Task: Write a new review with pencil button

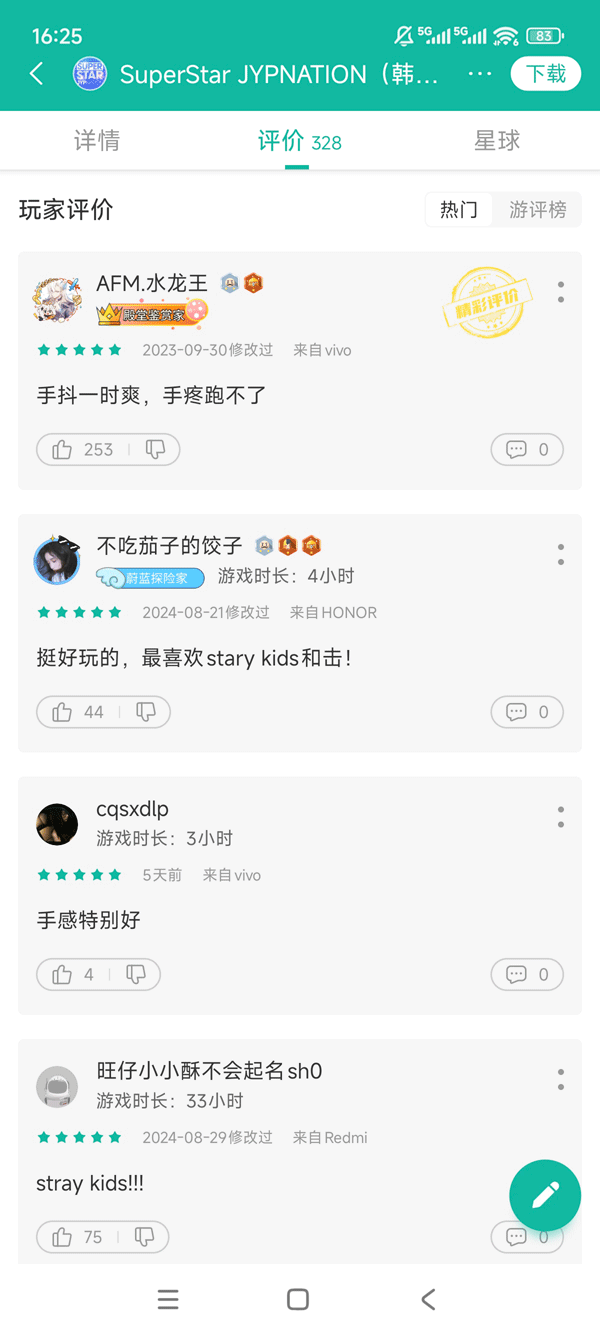Action: 545,1195
